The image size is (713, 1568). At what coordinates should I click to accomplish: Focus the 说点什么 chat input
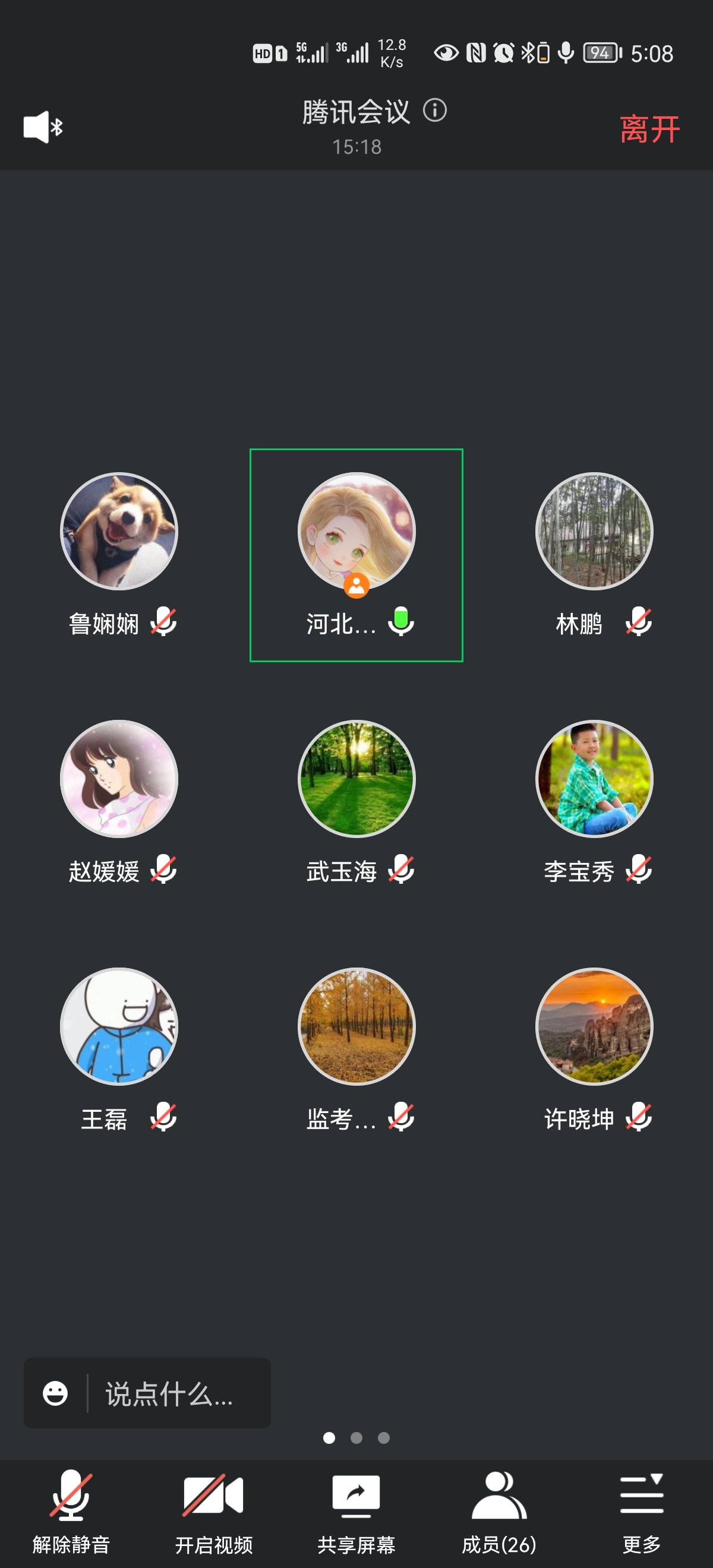point(176,1393)
